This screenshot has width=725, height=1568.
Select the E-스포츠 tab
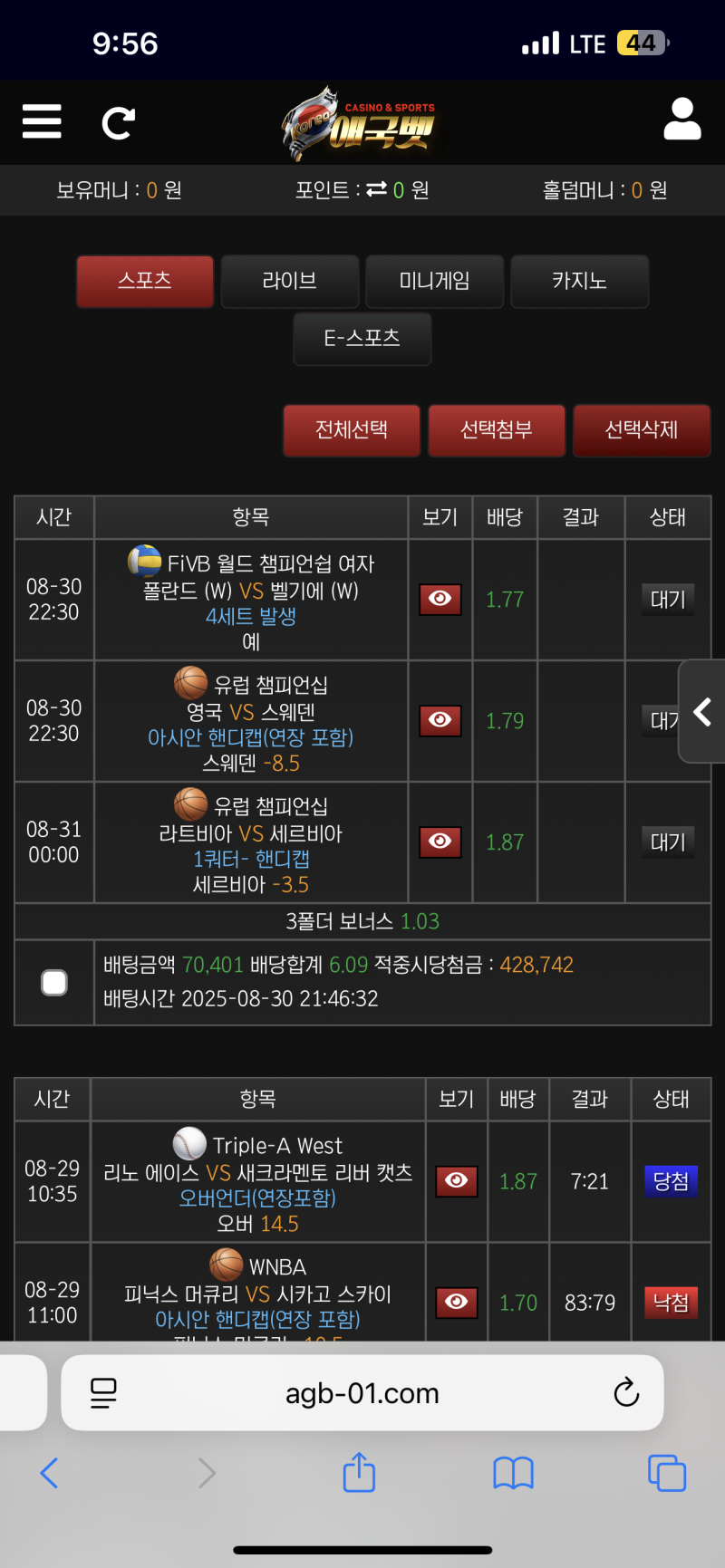click(362, 339)
